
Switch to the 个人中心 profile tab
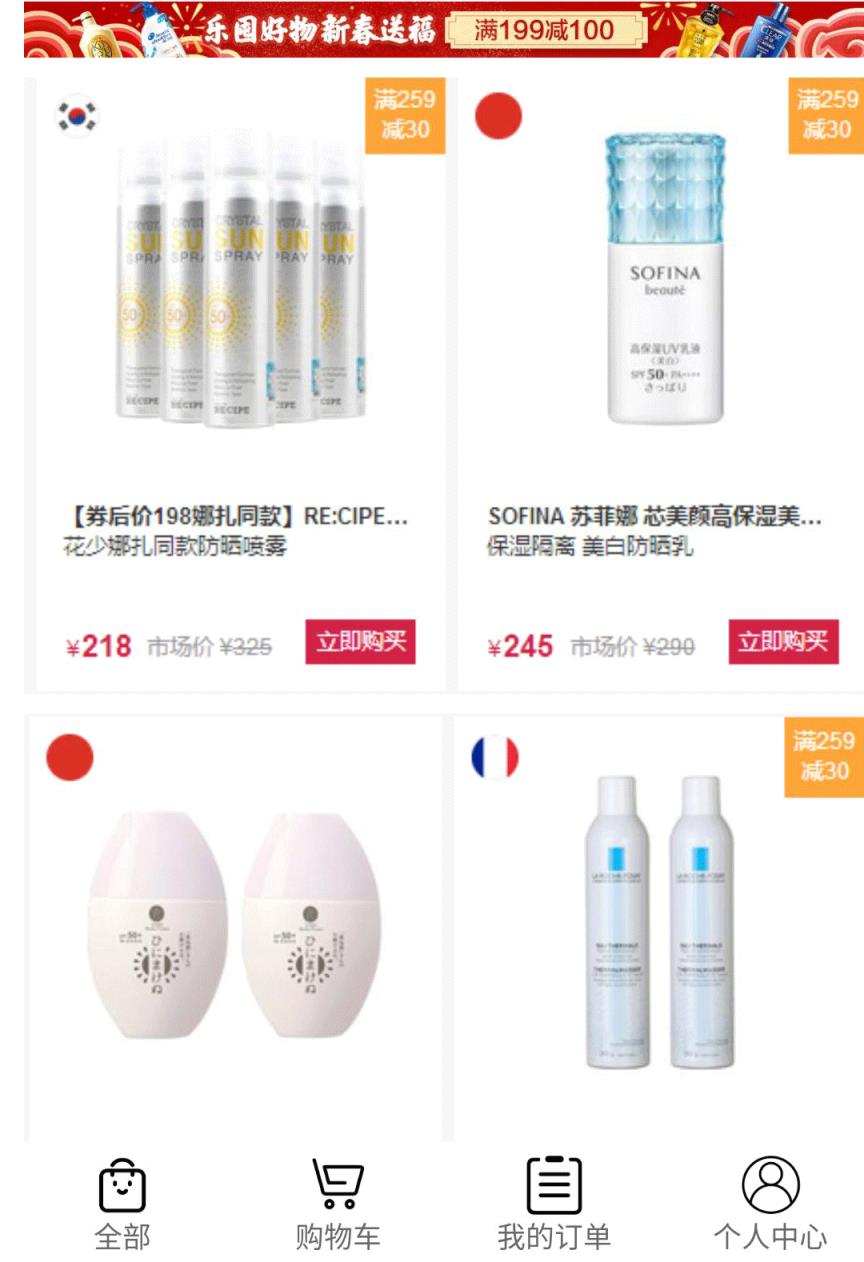pyautogui.click(x=770, y=1204)
